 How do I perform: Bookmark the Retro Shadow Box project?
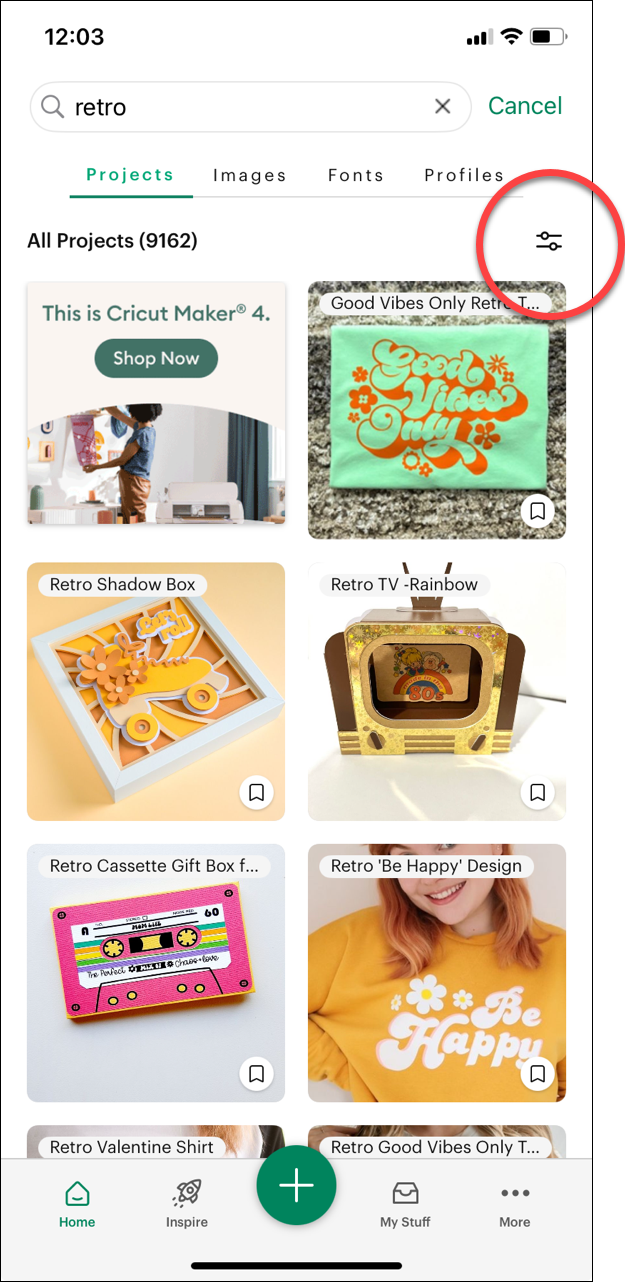pyautogui.click(x=257, y=793)
